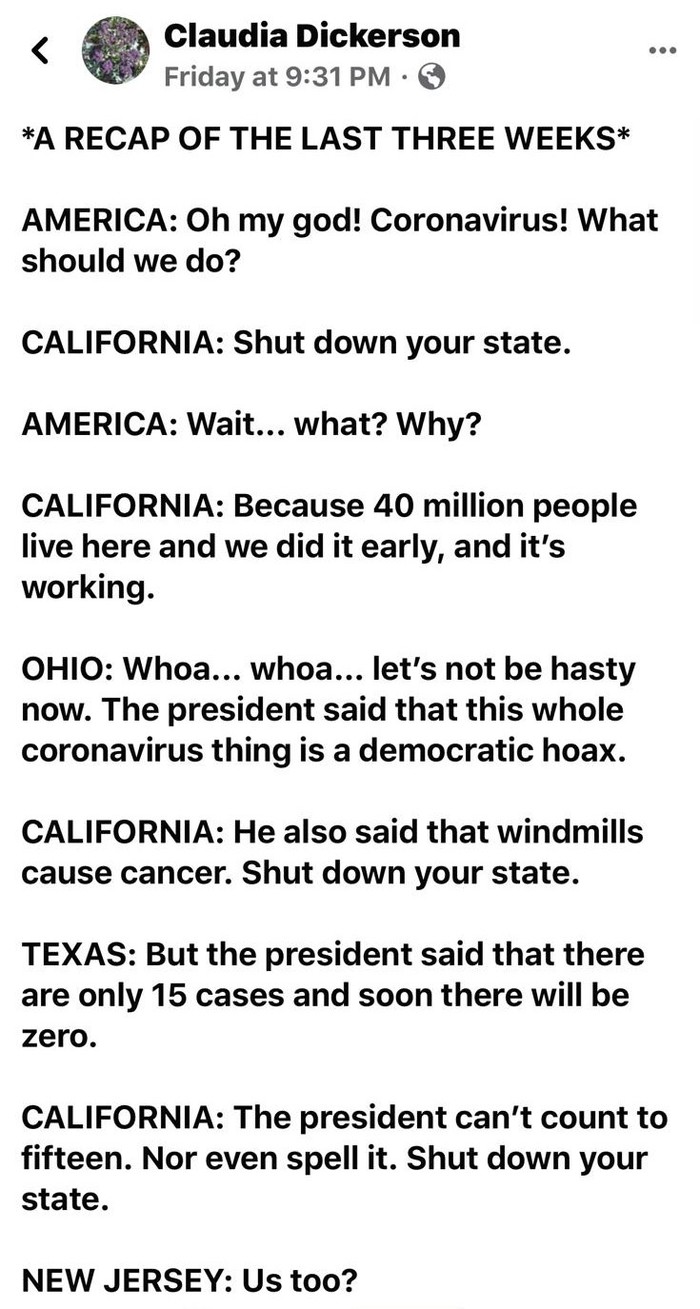Image resolution: width=700 pixels, height=1309 pixels.
Task: Open Claudia Dickerson's profile by name
Action: pos(311,36)
